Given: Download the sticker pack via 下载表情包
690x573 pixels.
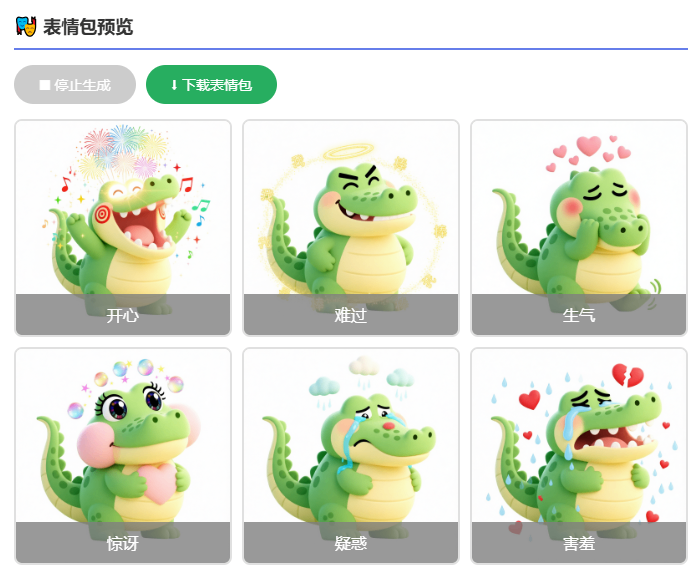Looking at the screenshot, I should pos(211,85).
